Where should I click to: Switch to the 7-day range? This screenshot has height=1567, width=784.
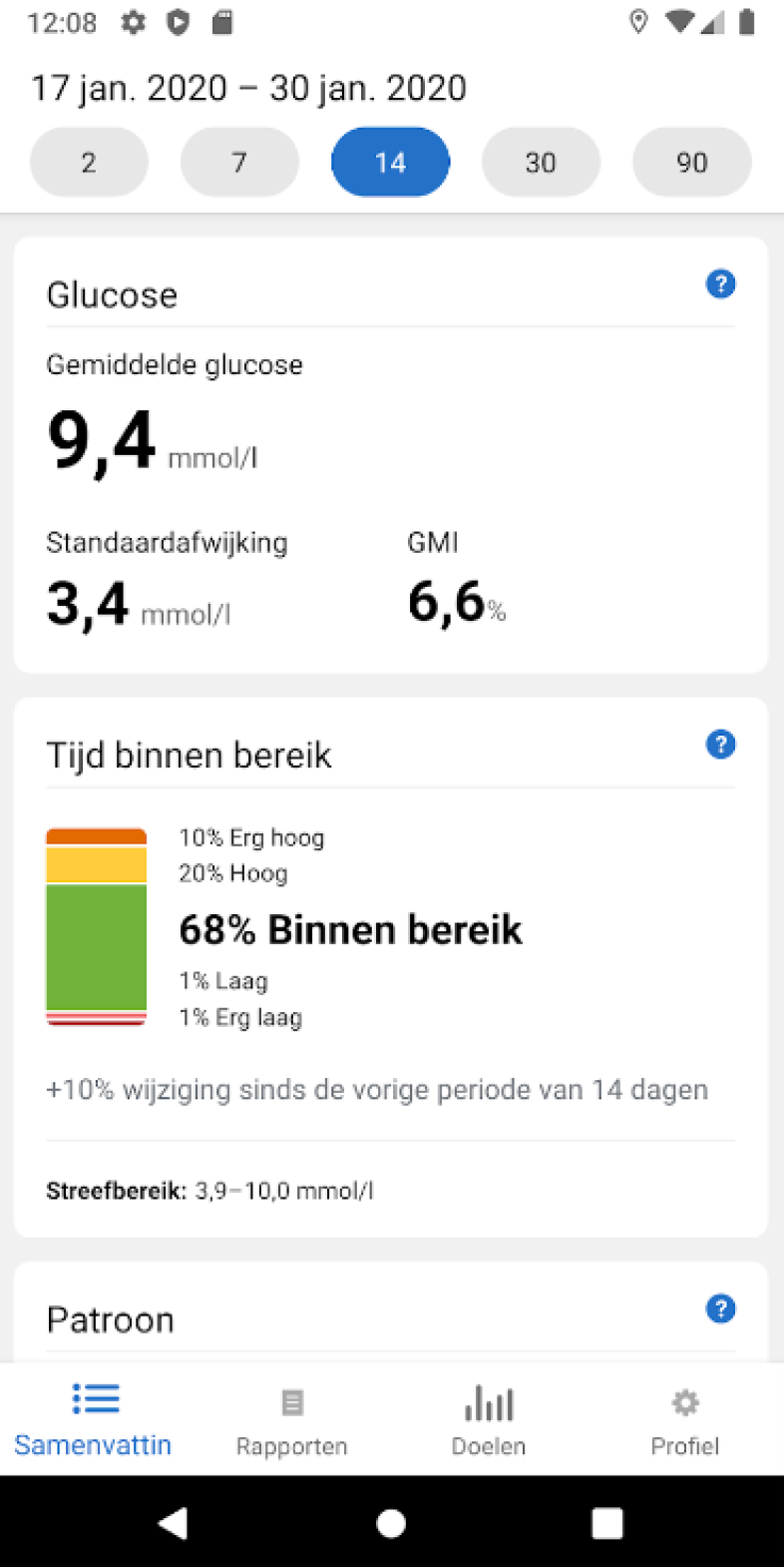point(239,162)
